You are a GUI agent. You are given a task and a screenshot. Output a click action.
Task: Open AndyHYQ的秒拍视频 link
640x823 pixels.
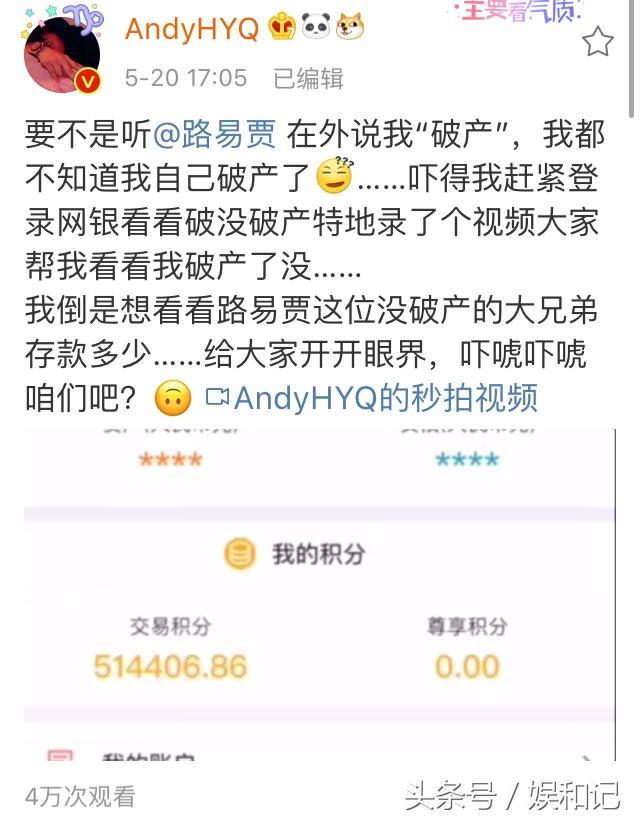coord(372,397)
